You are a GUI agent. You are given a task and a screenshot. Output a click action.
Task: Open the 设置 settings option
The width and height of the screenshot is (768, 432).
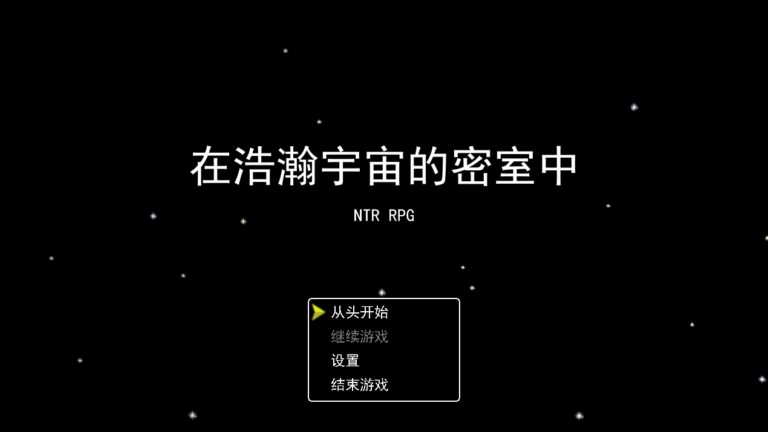point(345,360)
